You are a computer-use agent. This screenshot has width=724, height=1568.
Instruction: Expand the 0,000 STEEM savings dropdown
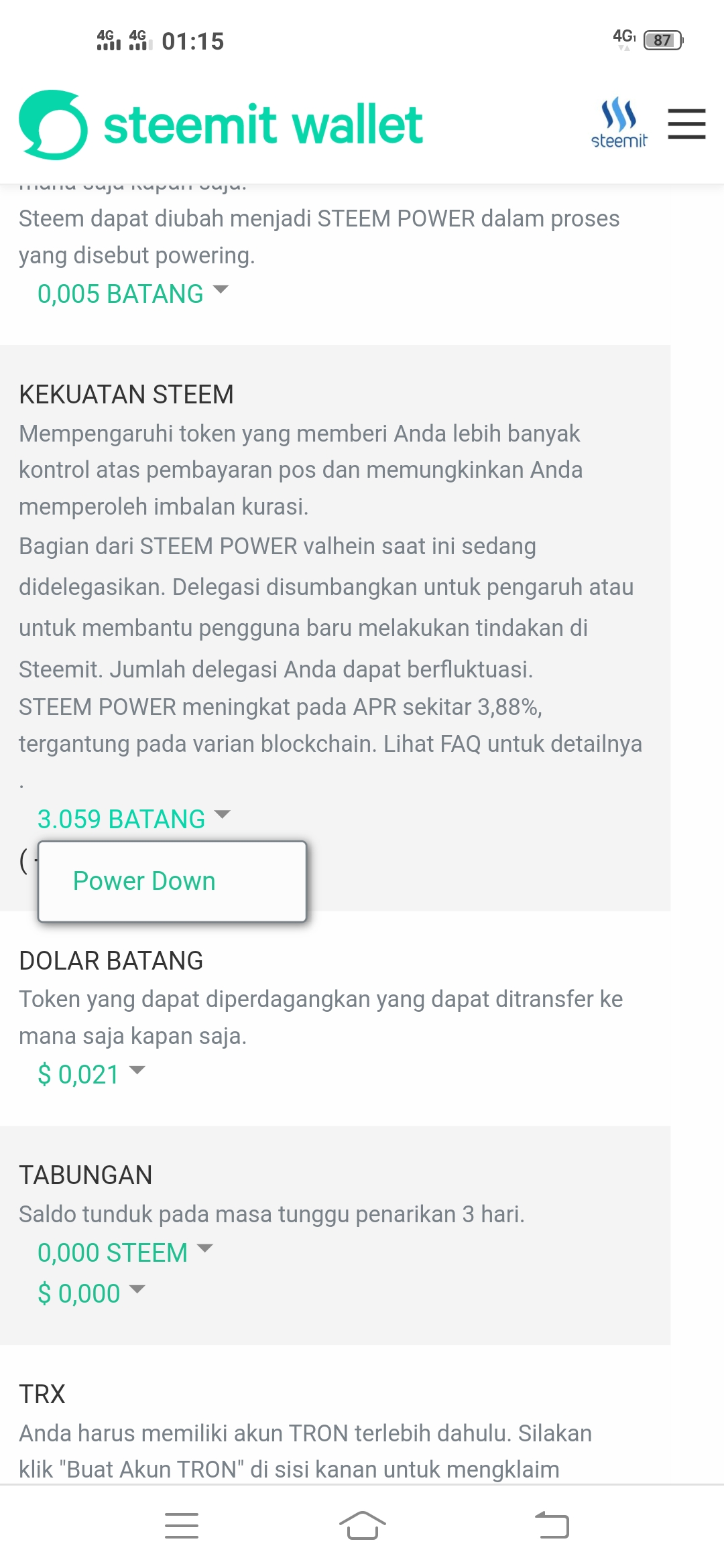click(x=125, y=1252)
